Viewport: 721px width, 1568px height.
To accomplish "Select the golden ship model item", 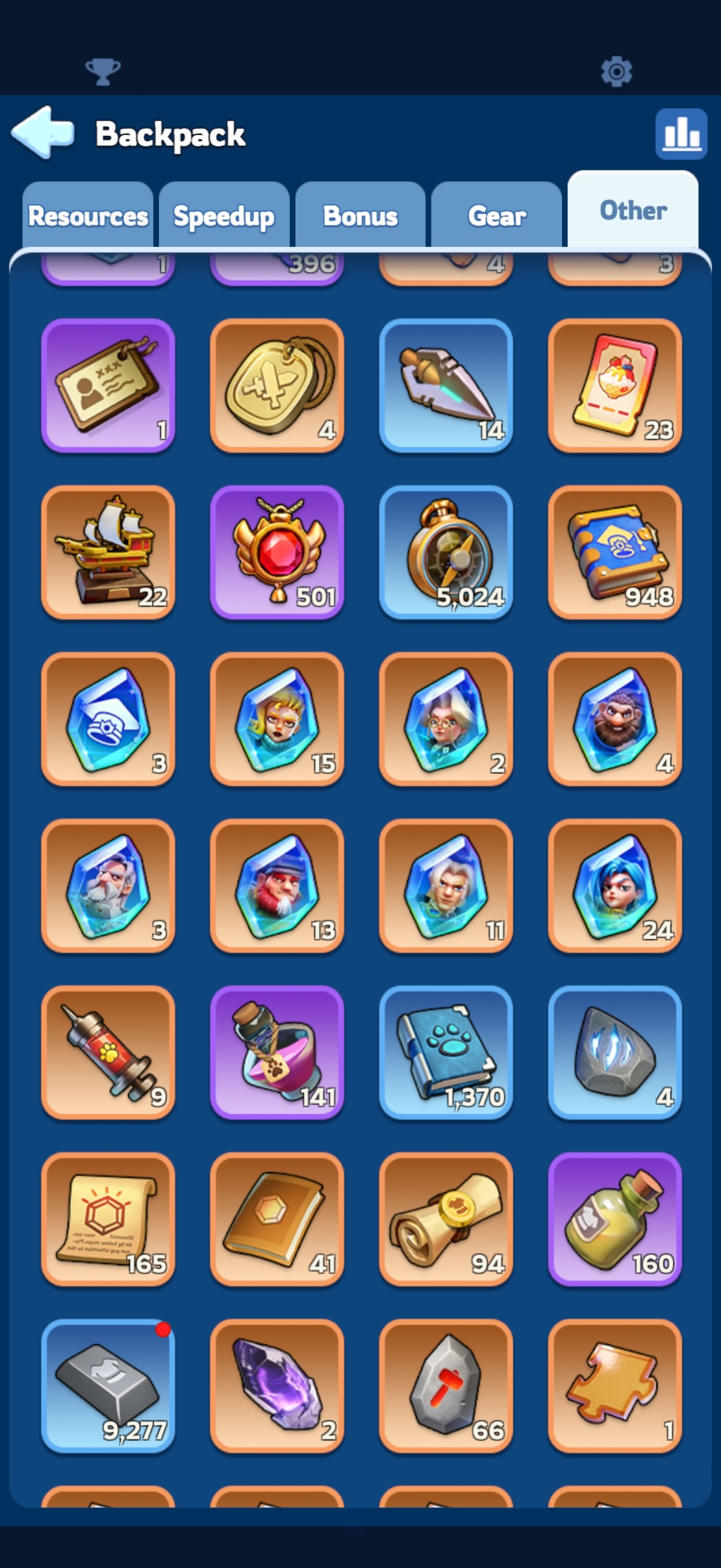I will click(108, 552).
